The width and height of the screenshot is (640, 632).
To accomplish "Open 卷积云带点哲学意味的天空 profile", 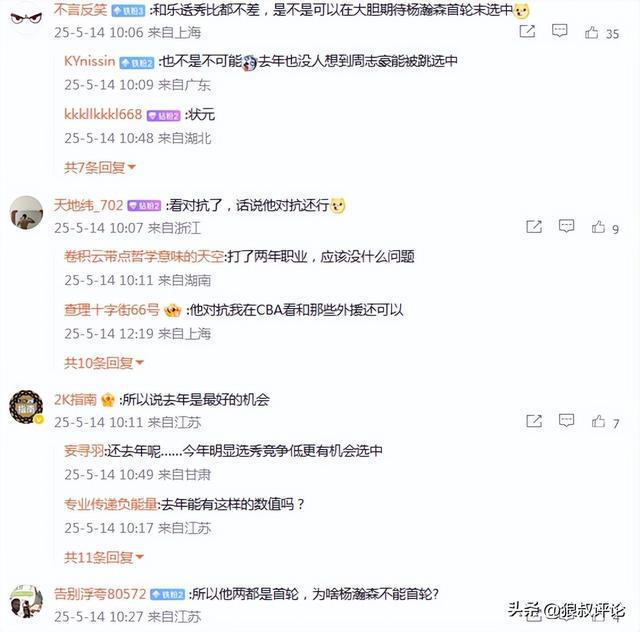I will point(143,257).
